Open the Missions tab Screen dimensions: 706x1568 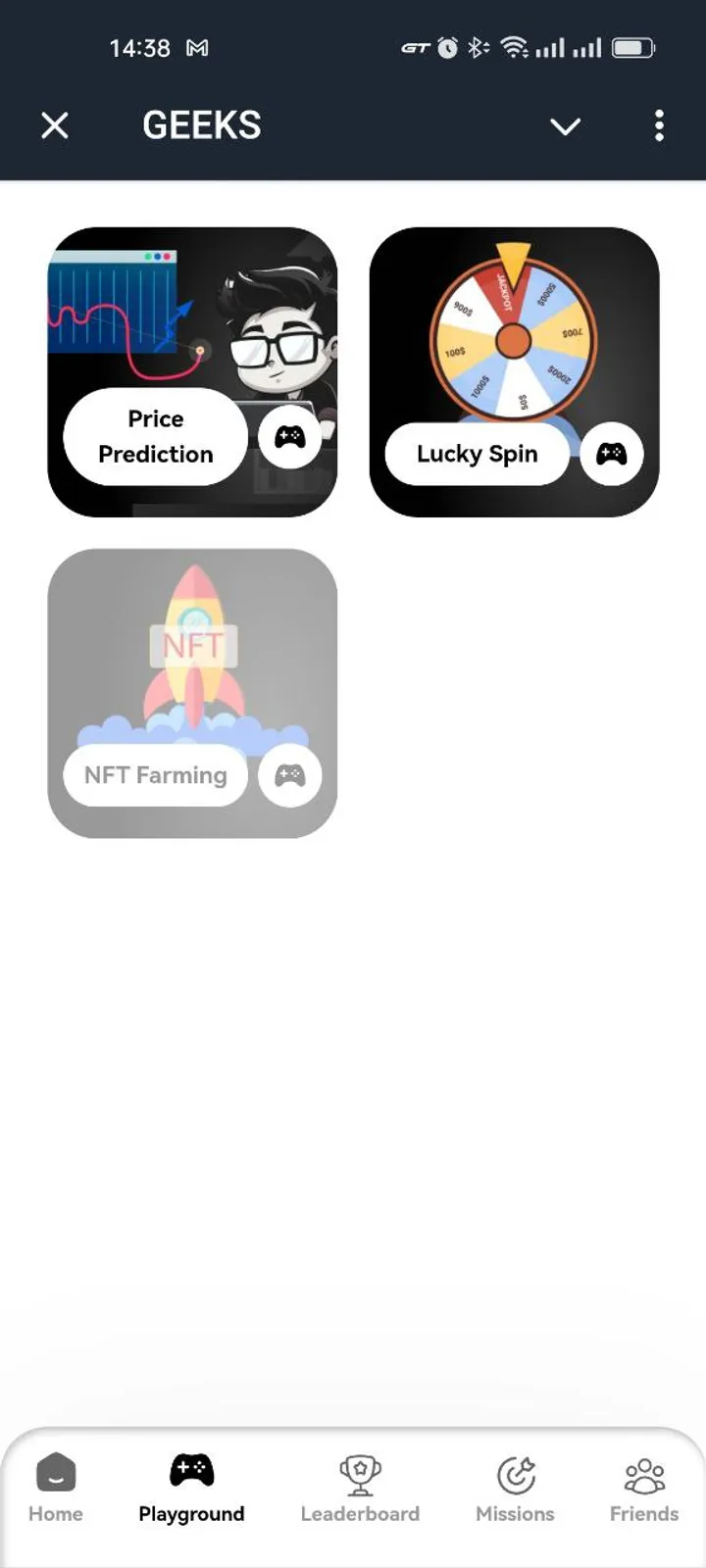(515, 1488)
